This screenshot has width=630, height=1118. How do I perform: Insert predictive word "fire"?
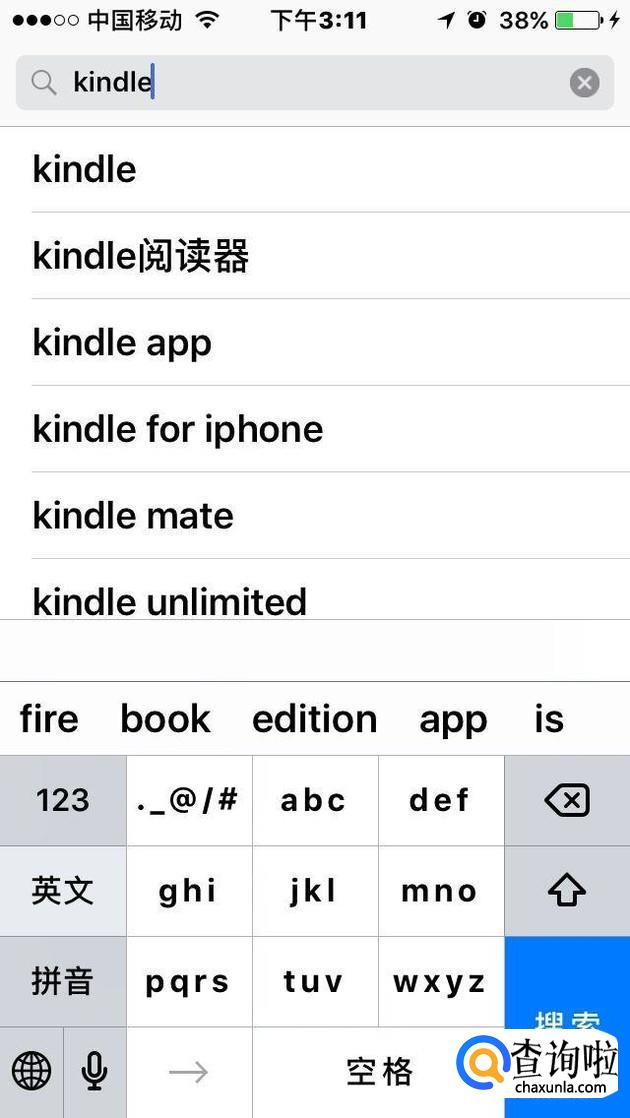point(49,719)
